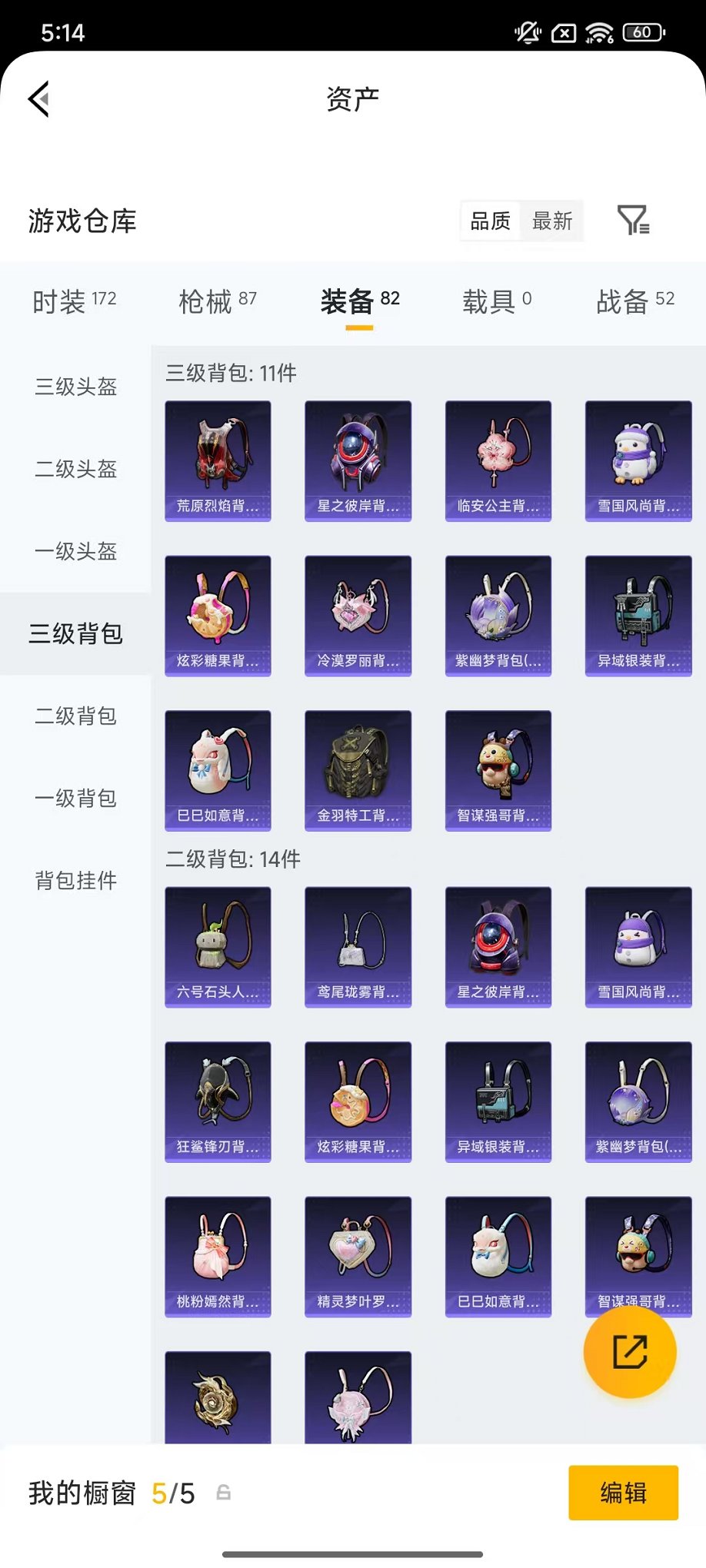
Task: Tap the 编辑 button
Action: tap(623, 1493)
